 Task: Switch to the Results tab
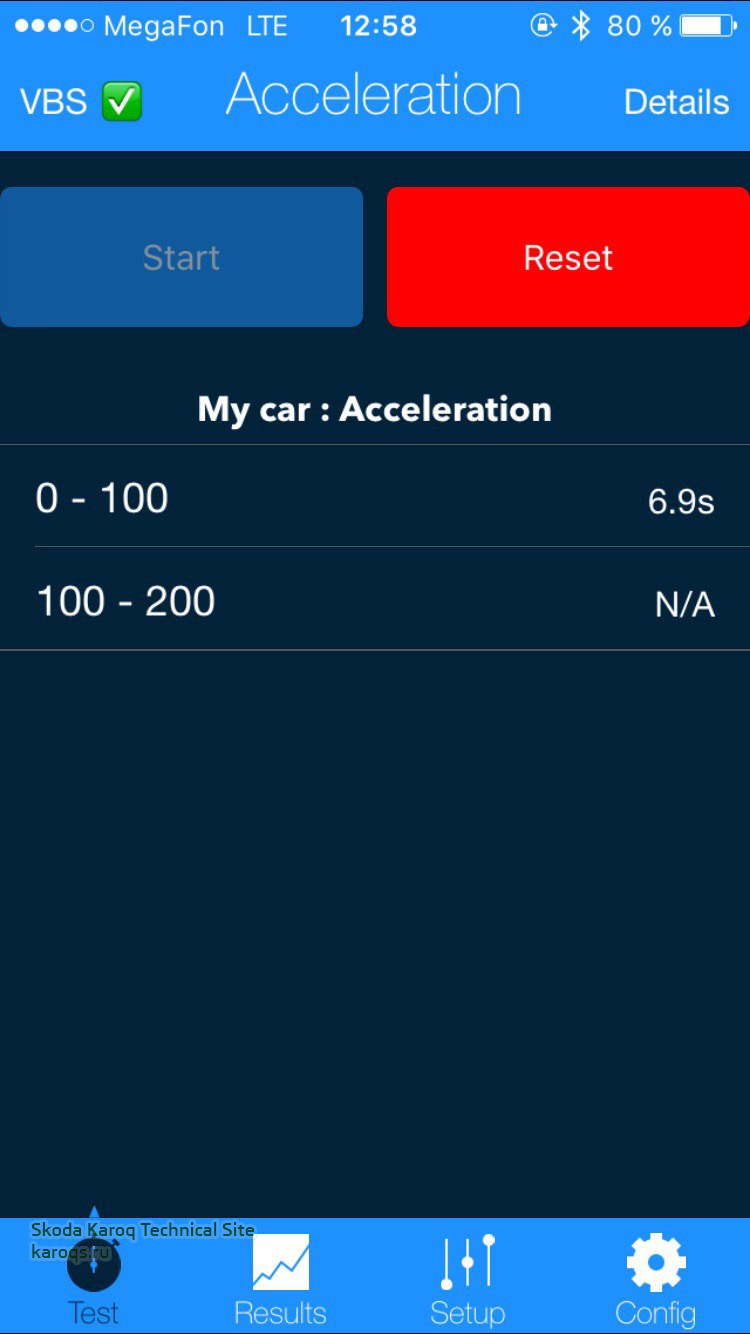(x=280, y=1278)
